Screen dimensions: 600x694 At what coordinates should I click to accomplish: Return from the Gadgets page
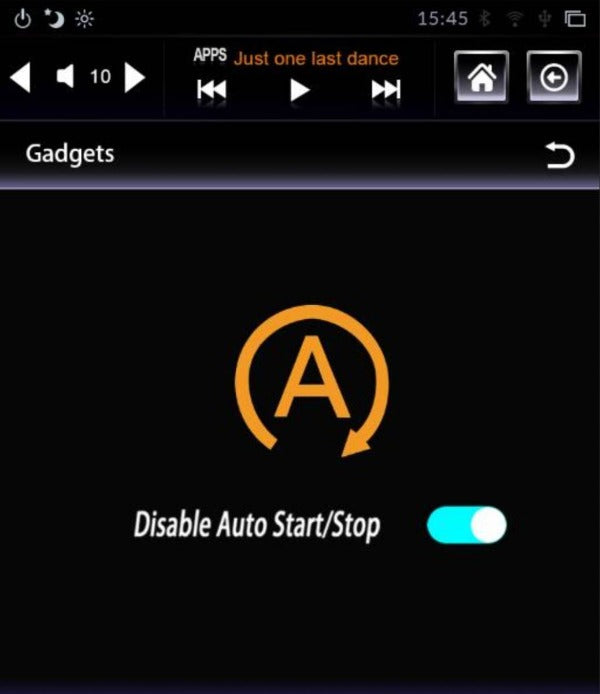(x=560, y=155)
